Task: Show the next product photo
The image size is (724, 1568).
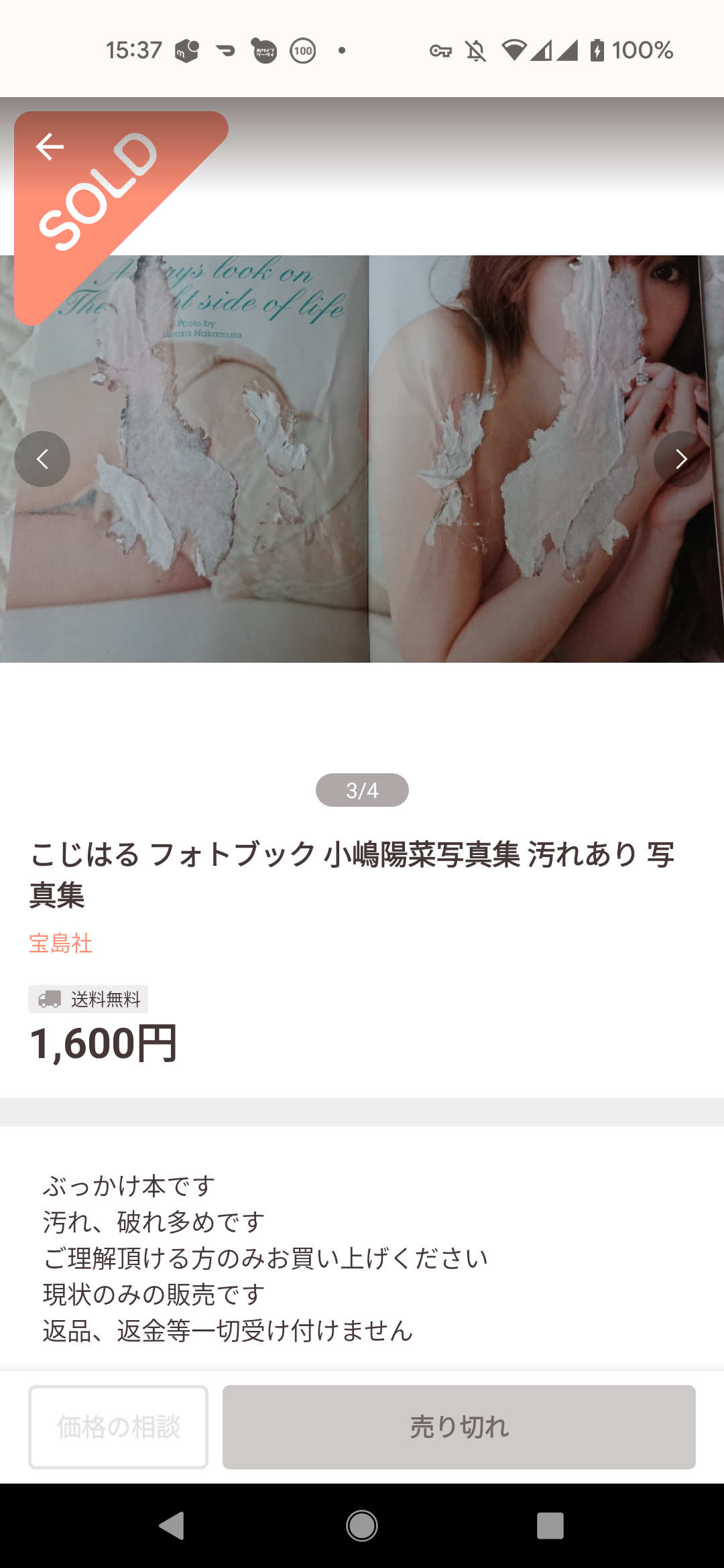Action: tap(682, 459)
